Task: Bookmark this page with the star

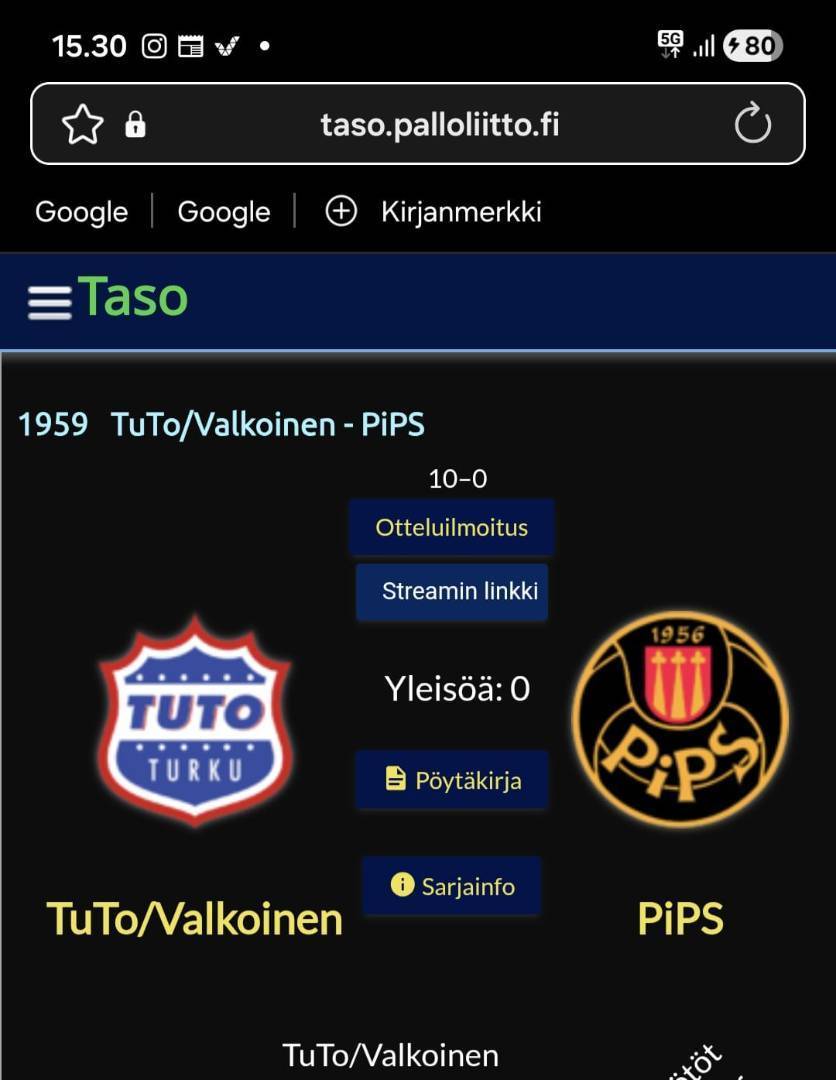Action: [83, 125]
